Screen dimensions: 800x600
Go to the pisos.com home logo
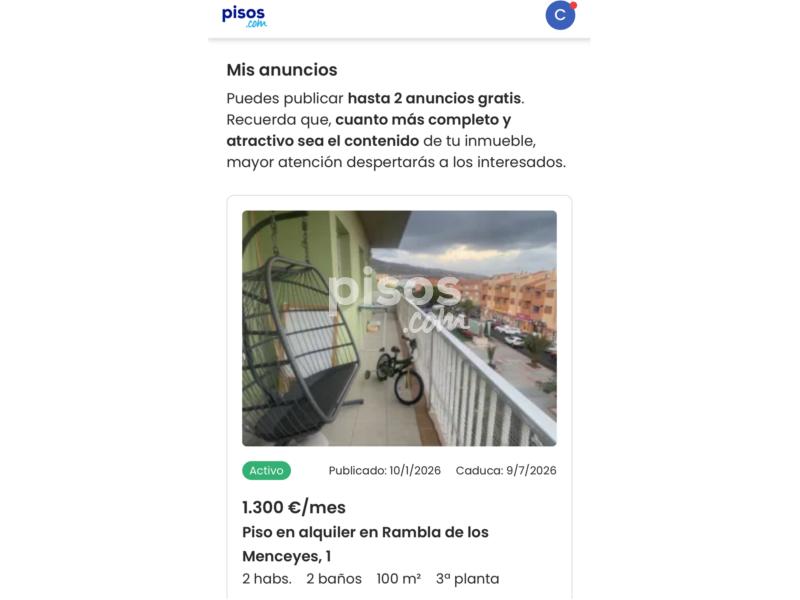click(244, 16)
